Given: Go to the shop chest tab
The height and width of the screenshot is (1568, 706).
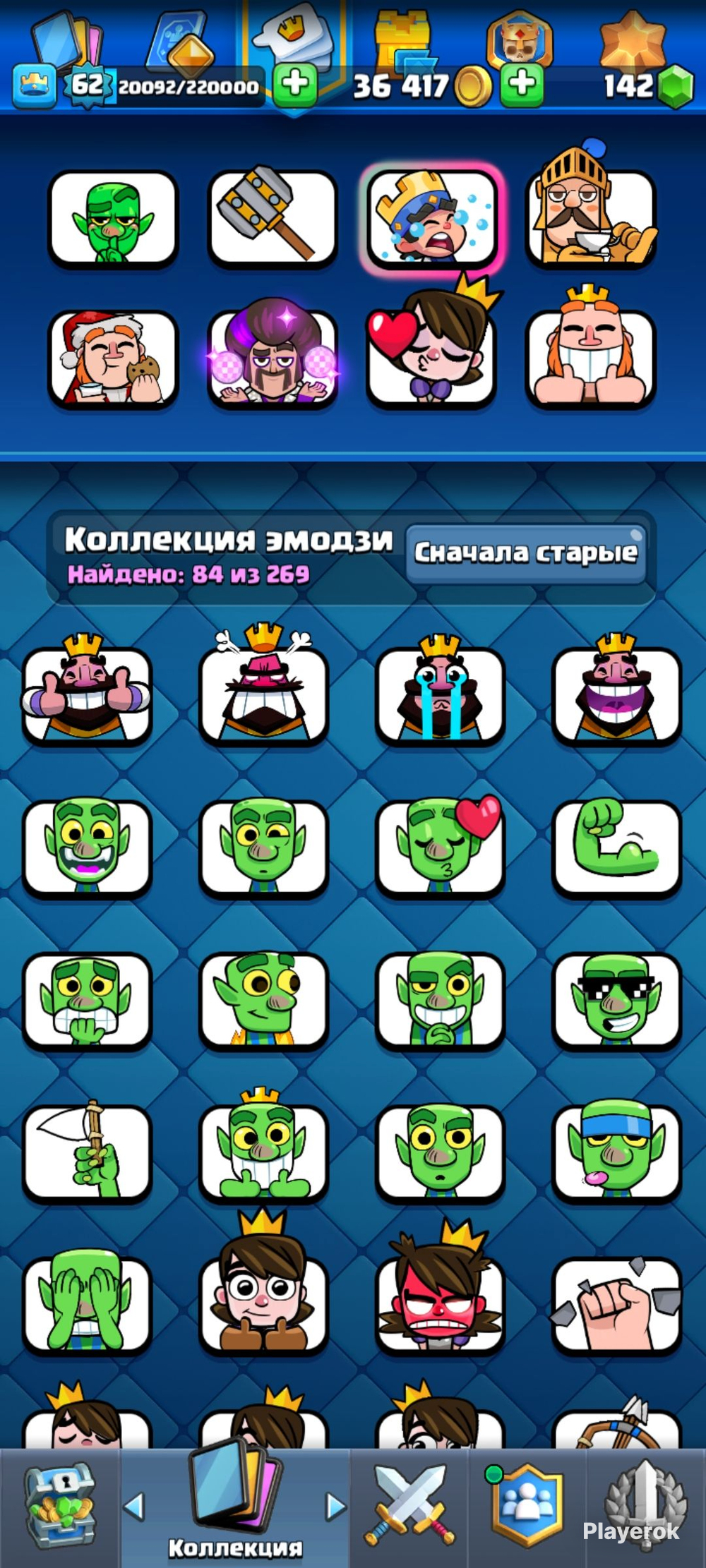Looking at the screenshot, I should tap(59, 1507).
